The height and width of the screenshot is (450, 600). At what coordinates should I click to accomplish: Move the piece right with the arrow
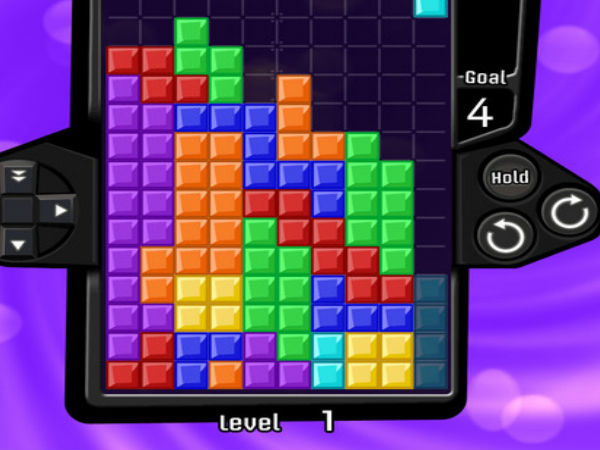(58, 211)
